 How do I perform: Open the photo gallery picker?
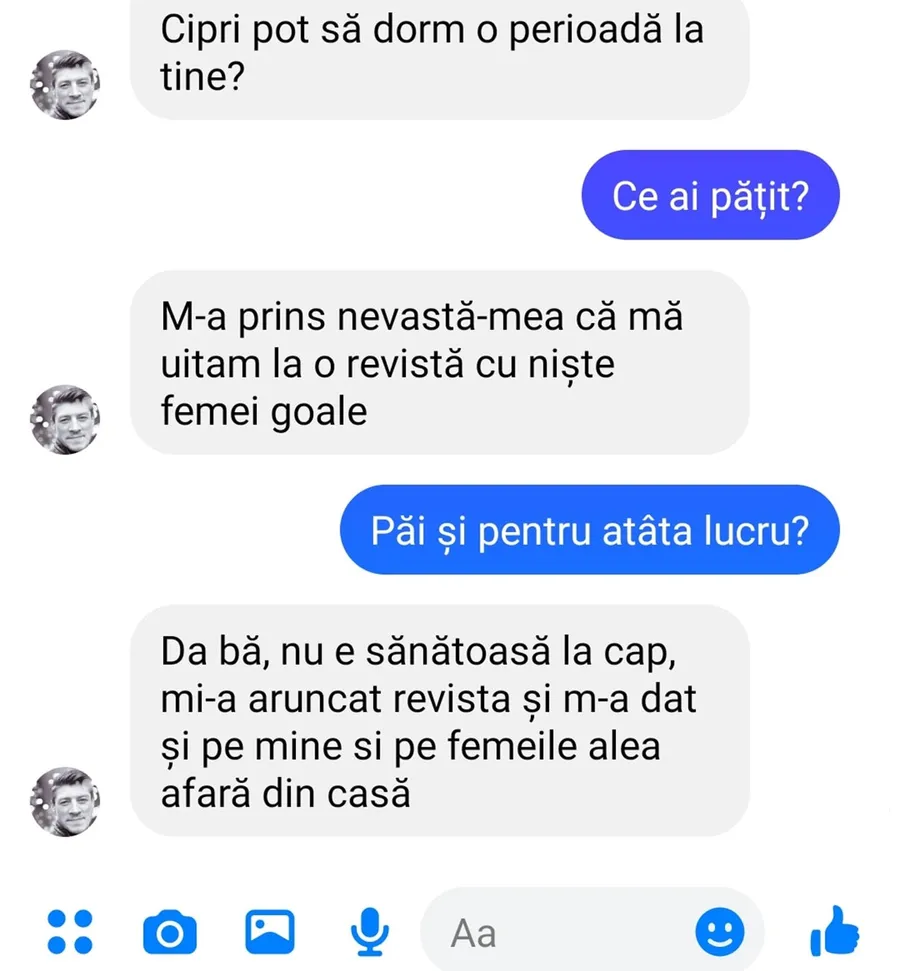[x=270, y=932]
